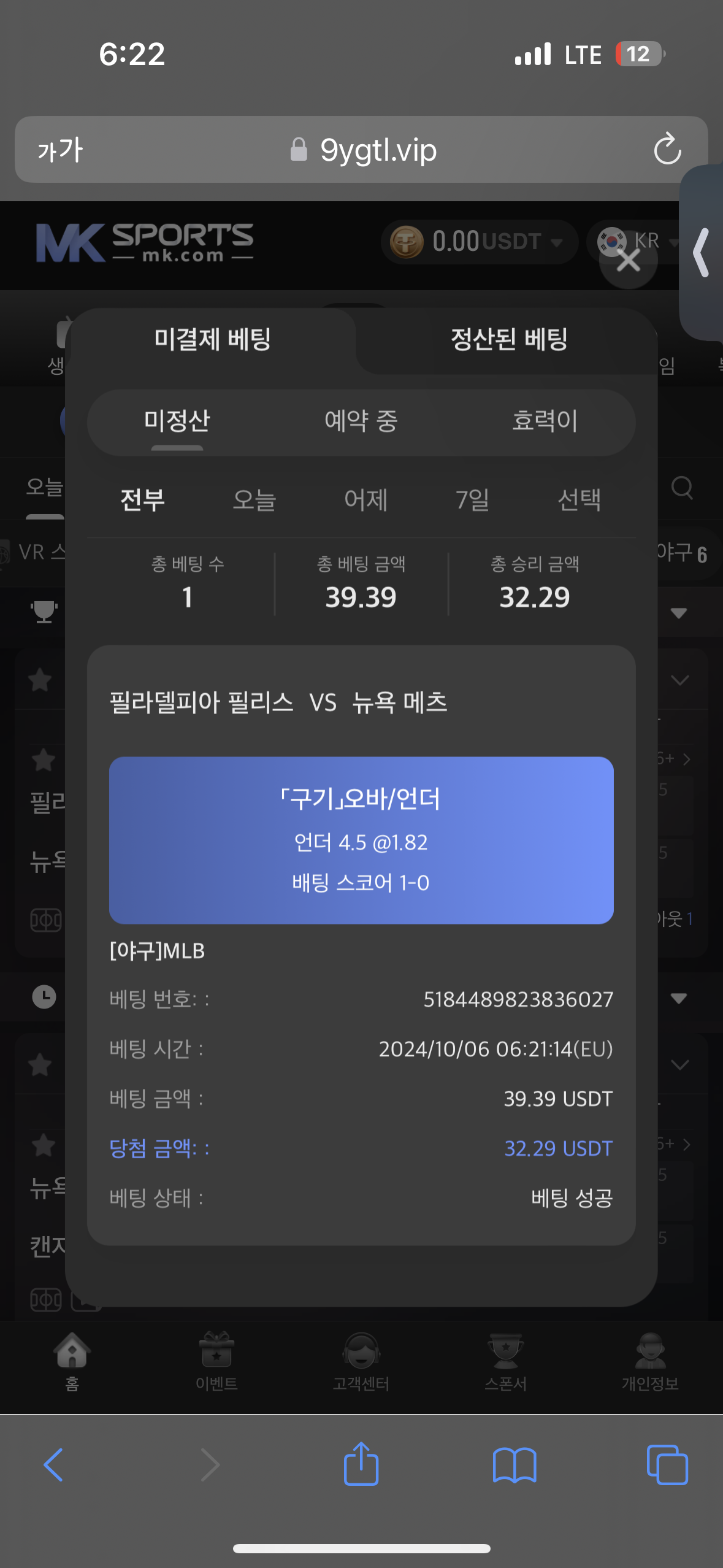Open Safari bookmarks
Image resolution: width=723 pixels, height=1568 pixels.
[x=515, y=1465]
